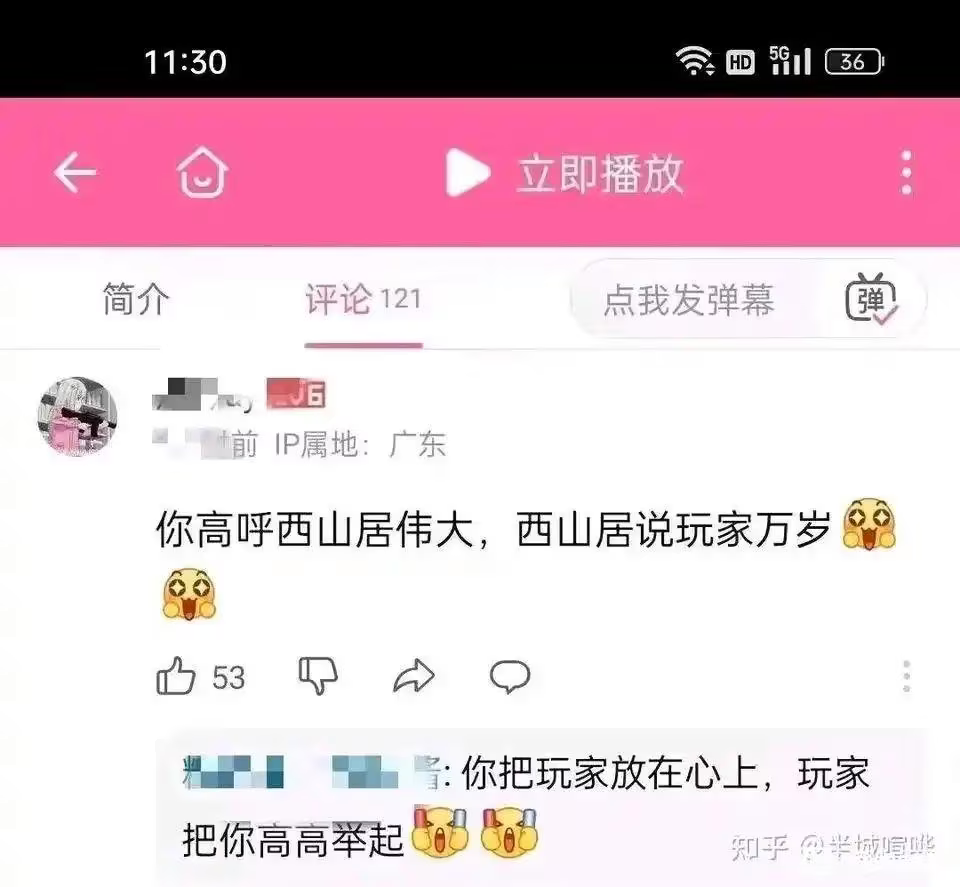960x887 pixels.
Task: Open the comment's more options dots
Action: click(x=906, y=677)
